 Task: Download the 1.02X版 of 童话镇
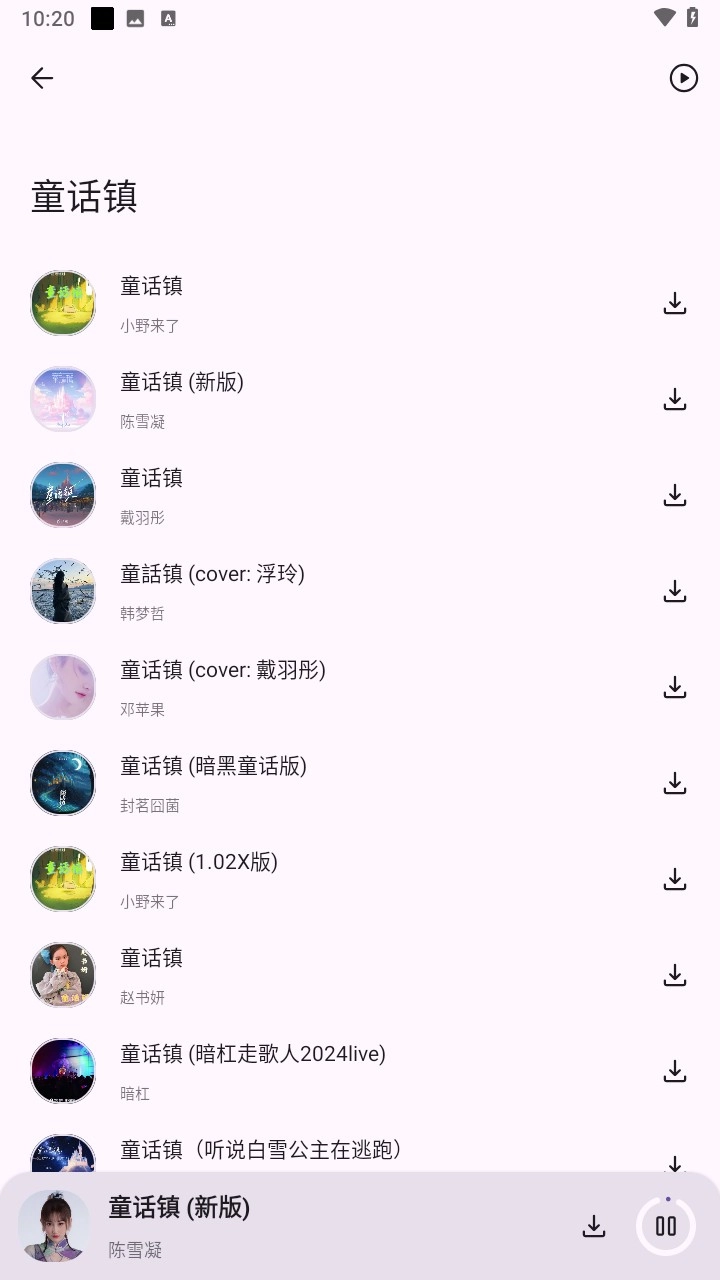(675, 879)
